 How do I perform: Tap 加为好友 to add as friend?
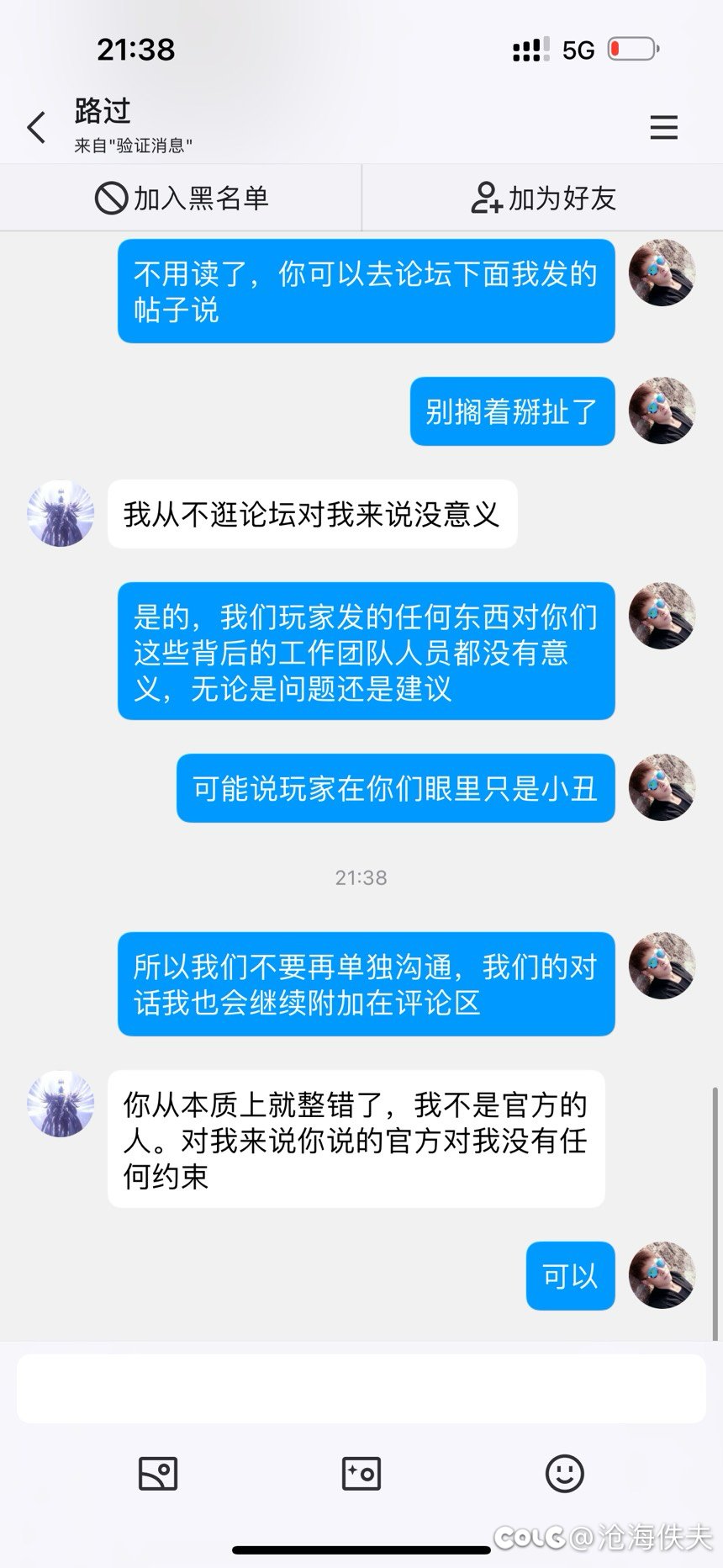point(543,199)
